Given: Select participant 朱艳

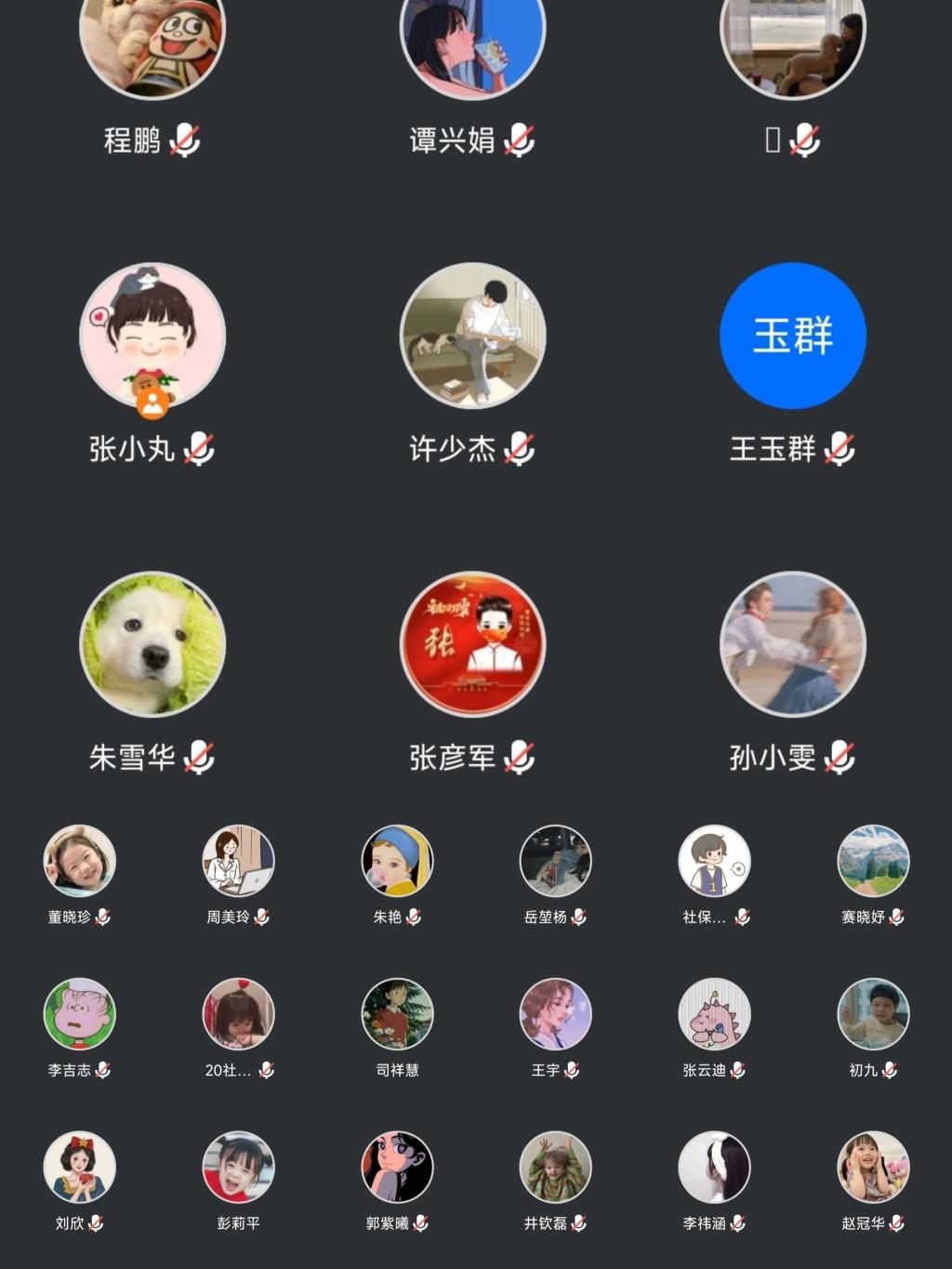Looking at the screenshot, I should [397, 861].
